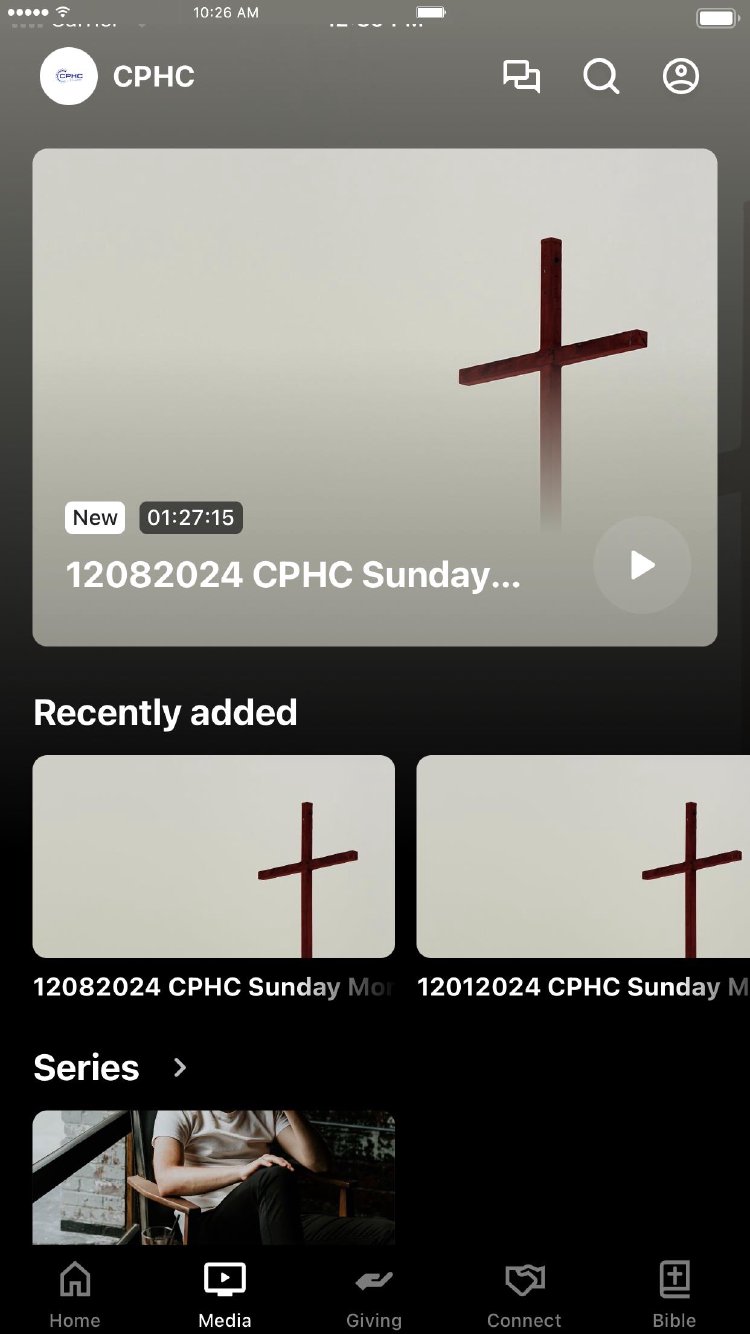
Task: Open the first Series thumbnail
Action: [x=214, y=1177]
